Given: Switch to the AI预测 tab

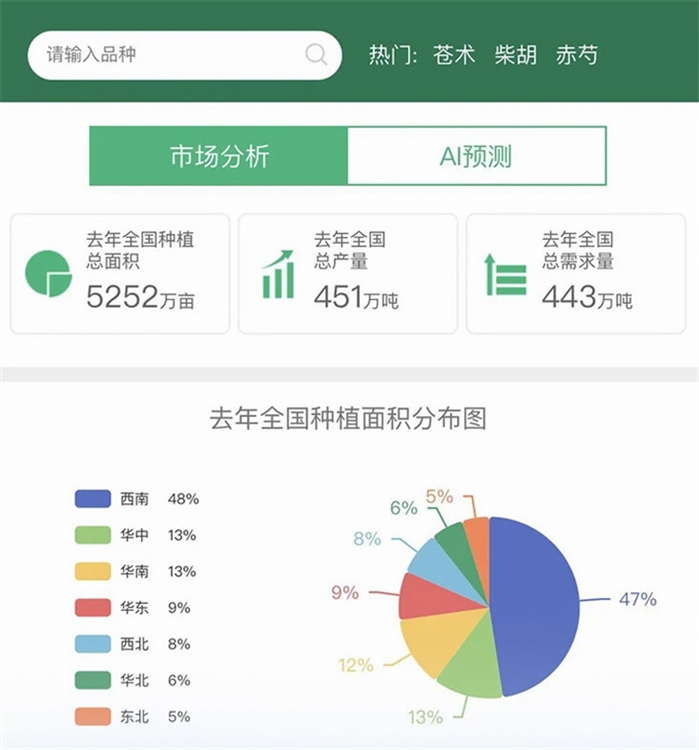Looking at the screenshot, I should tap(477, 156).
